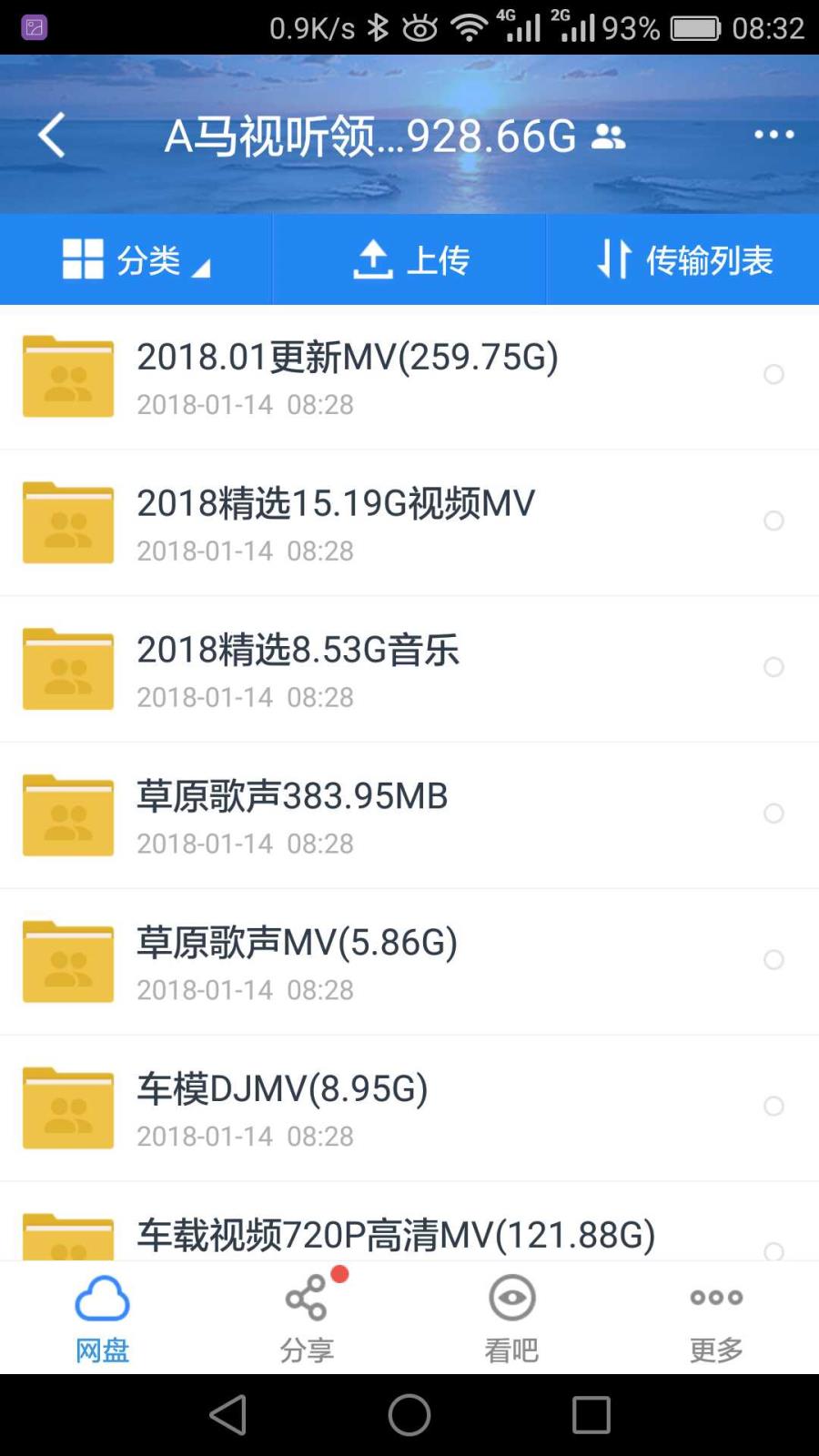Go back using the header arrow
This screenshot has width=819, height=1456.
pos(52,135)
